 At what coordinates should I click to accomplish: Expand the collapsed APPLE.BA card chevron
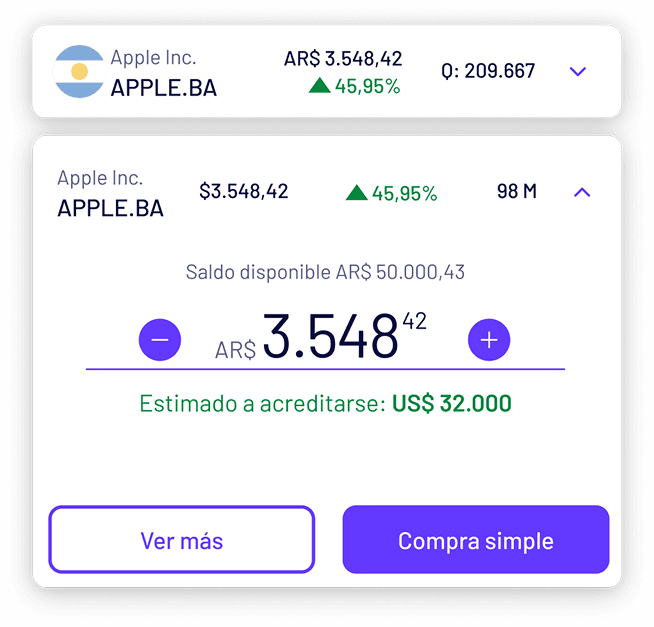click(577, 72)
